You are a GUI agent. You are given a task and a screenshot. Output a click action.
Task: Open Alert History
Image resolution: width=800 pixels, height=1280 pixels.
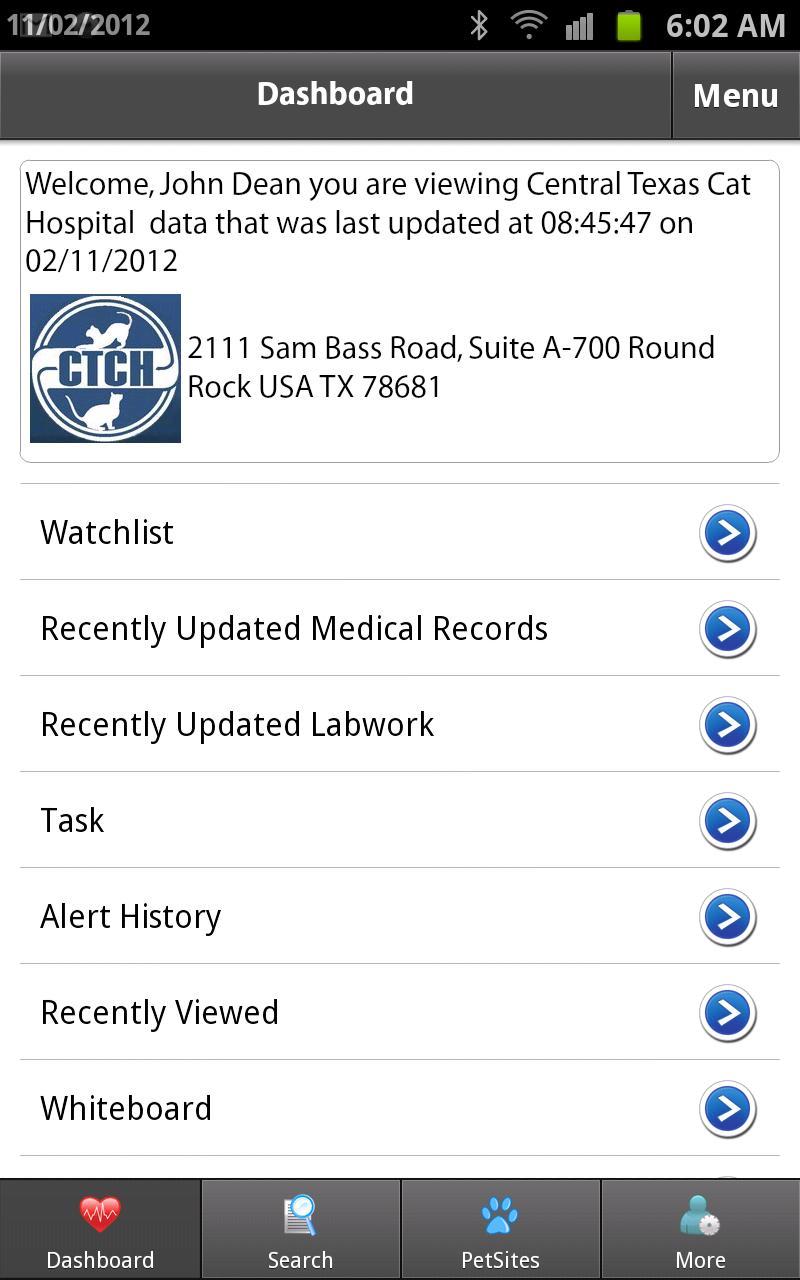click(400, 916)
